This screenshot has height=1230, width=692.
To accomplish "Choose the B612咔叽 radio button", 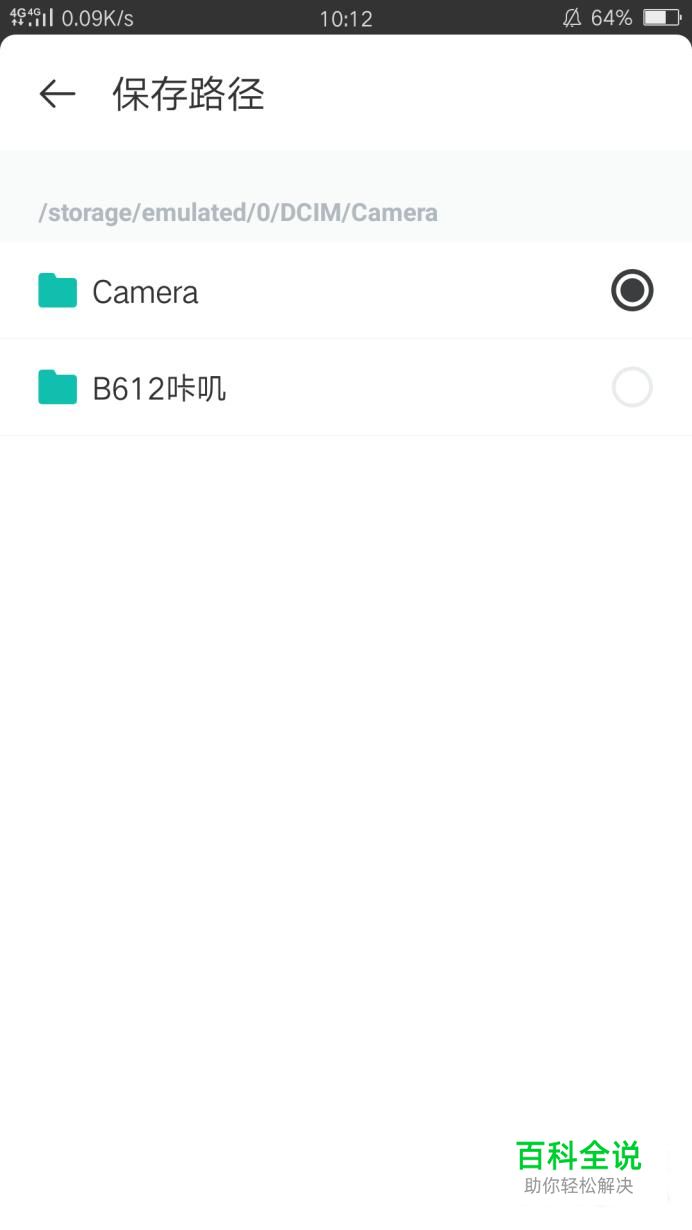I will (x=632, y=388).
